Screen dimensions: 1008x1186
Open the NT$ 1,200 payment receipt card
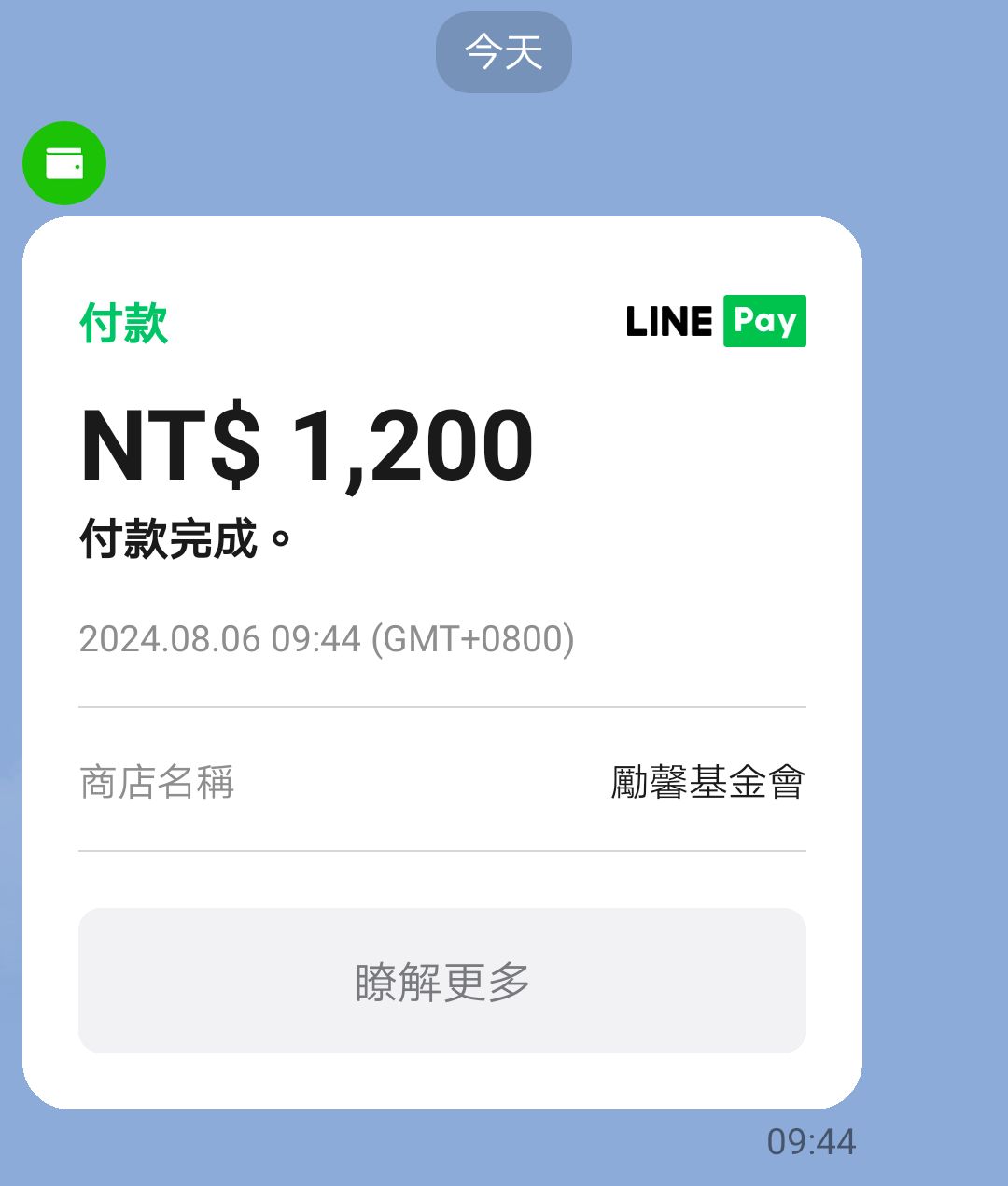click(441, 663)
